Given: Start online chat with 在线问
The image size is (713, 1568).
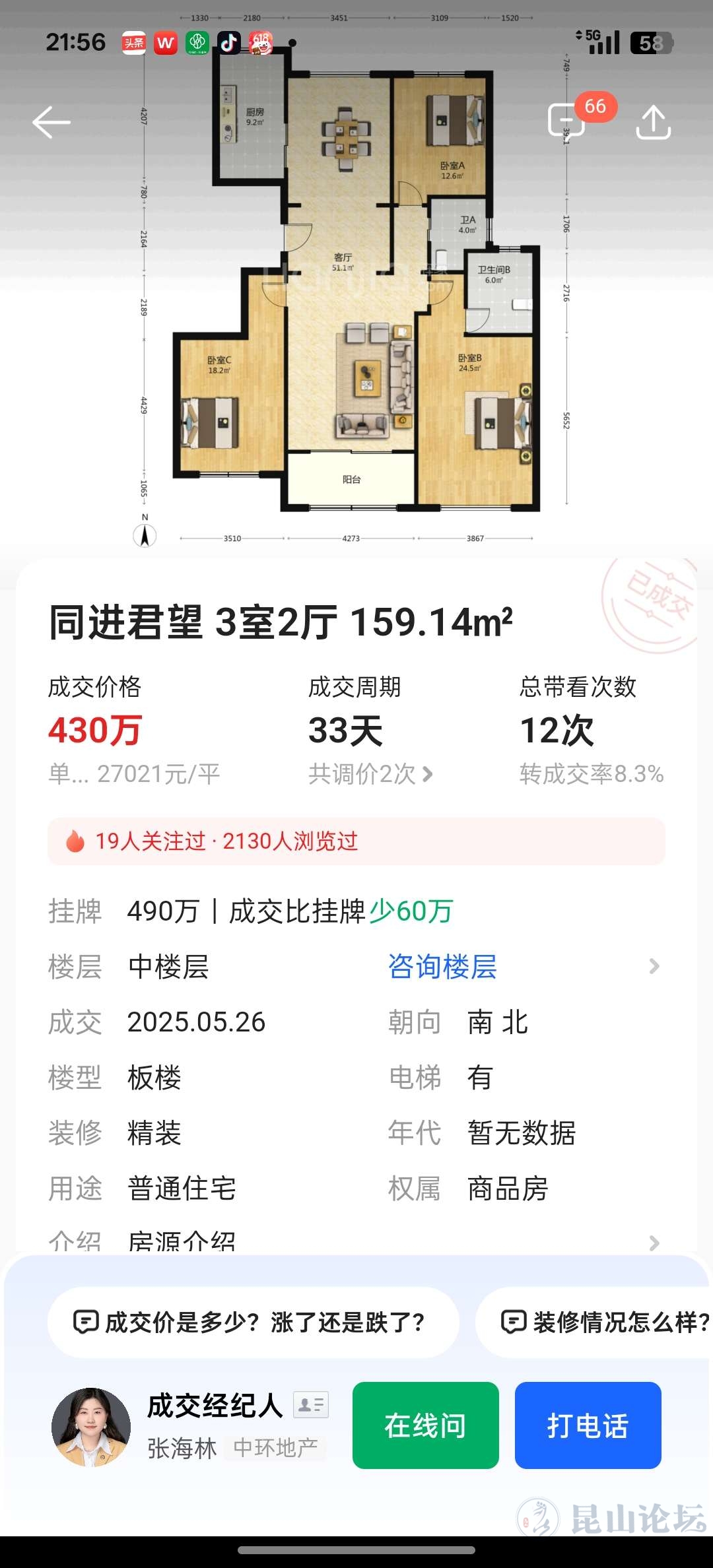Looking at the screenshot, I should [x=425, y=1425].
